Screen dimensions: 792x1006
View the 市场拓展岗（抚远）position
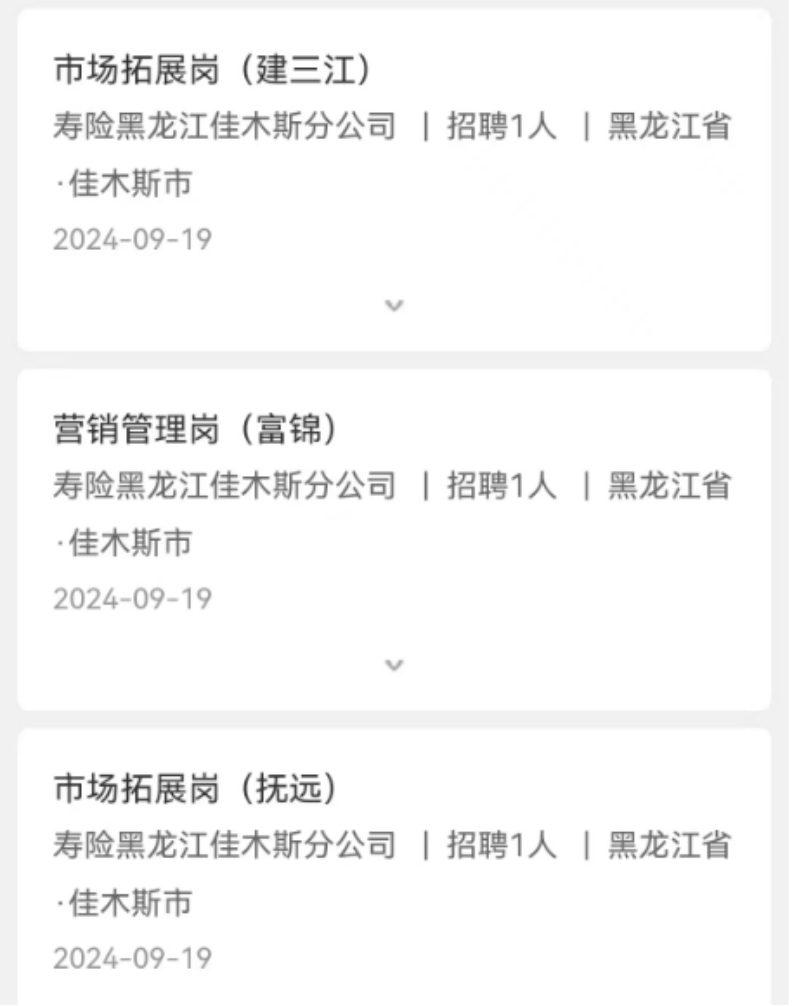(x=195, y=789)
